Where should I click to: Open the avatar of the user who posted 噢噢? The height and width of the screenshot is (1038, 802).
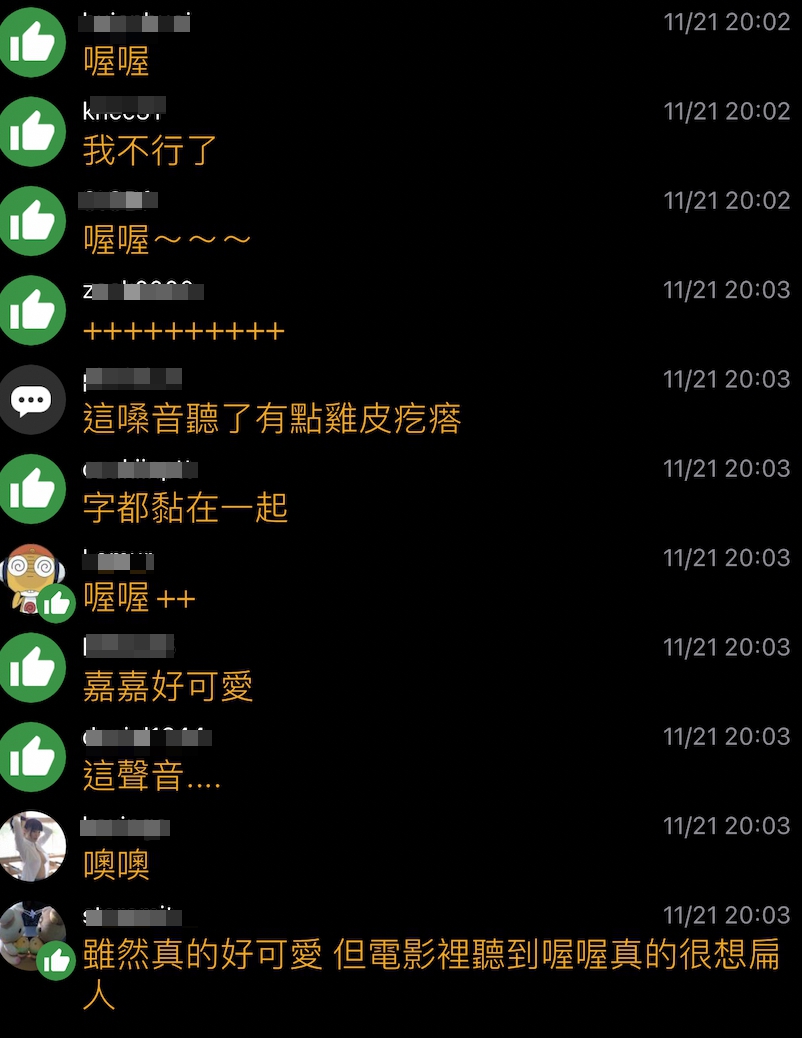[33, 846]
